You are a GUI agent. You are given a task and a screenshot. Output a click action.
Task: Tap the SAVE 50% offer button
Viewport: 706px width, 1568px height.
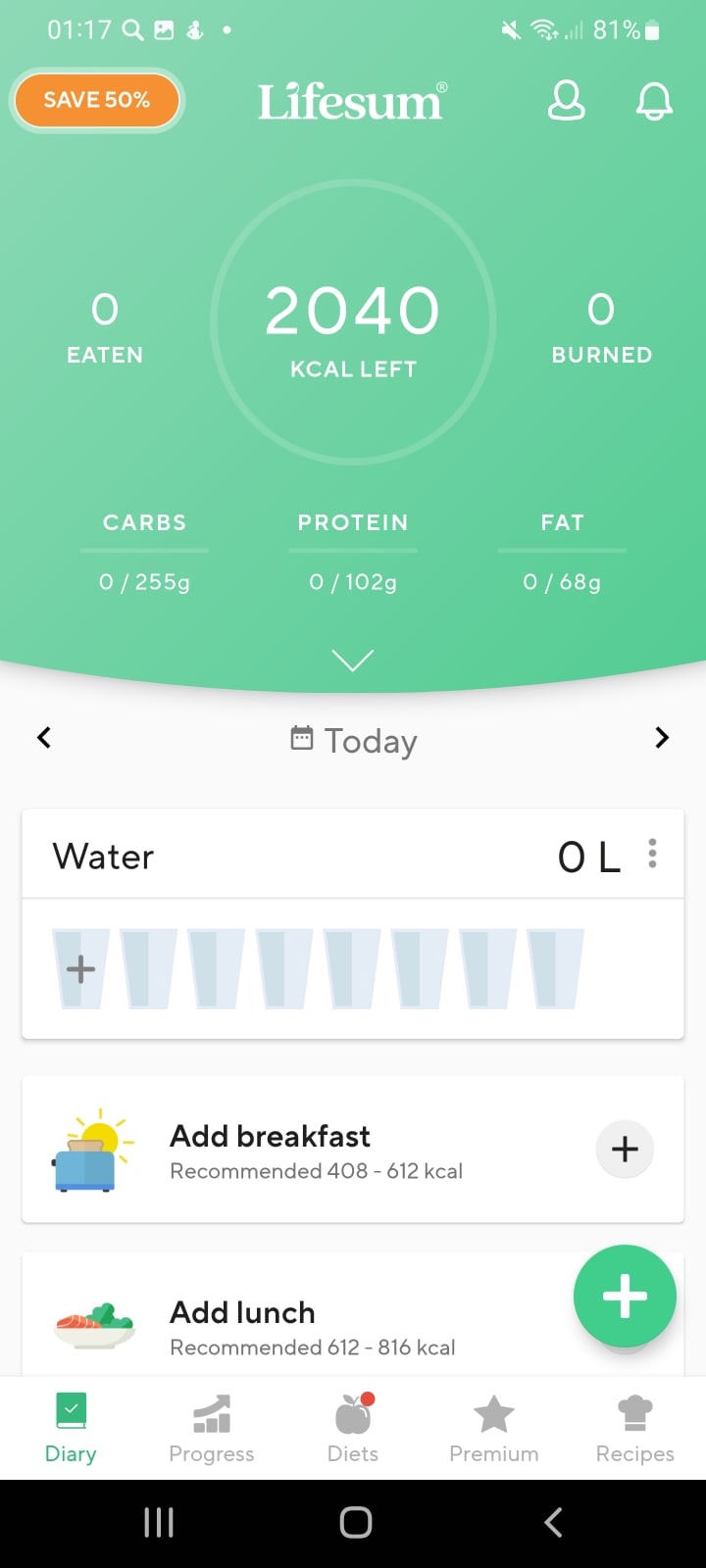96,100
